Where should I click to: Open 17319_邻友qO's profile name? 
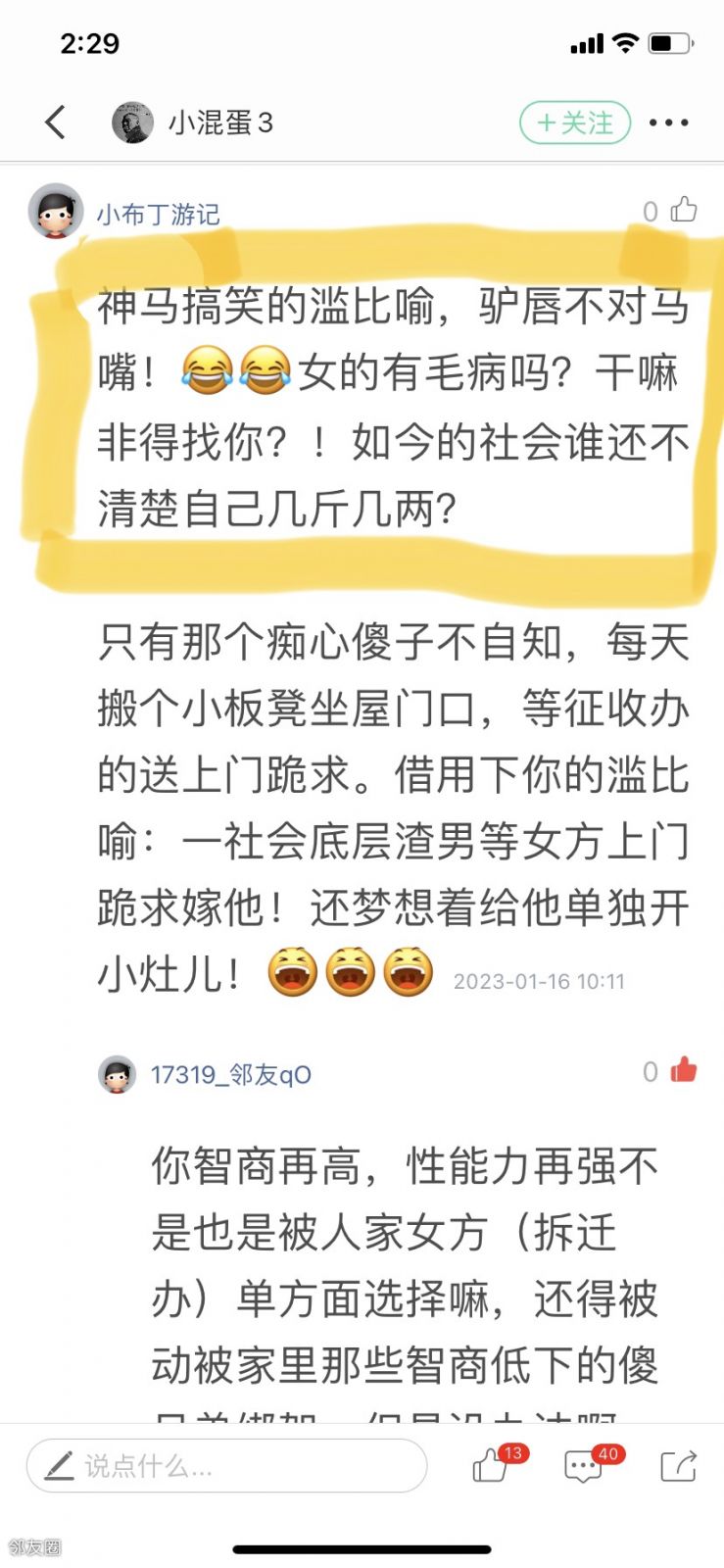230,1074
